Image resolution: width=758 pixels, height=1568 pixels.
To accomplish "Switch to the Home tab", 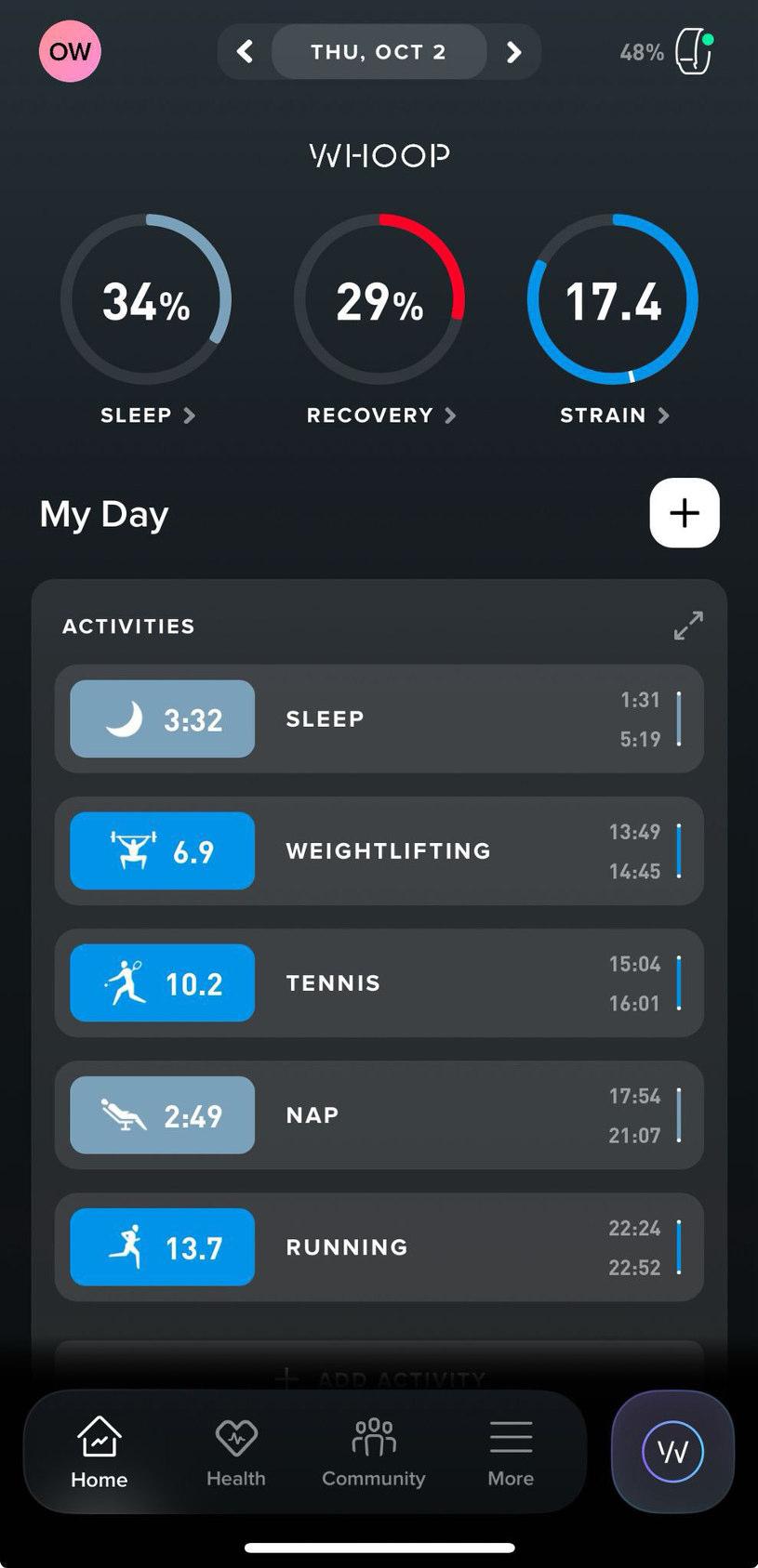I will tap(100, 1452).
